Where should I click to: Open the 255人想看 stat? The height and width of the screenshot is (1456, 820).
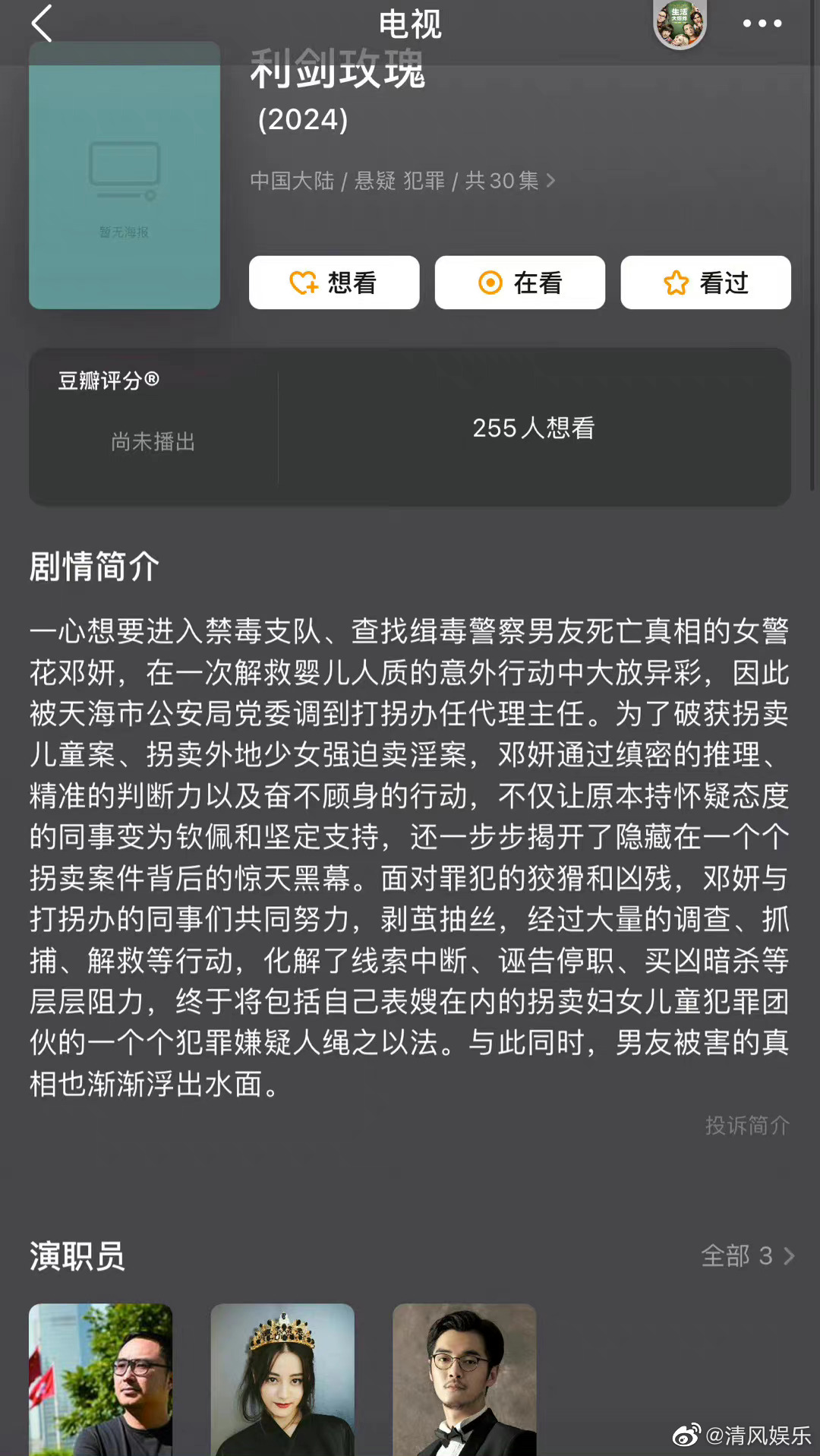pyautogui.click(x=533, y=428)
